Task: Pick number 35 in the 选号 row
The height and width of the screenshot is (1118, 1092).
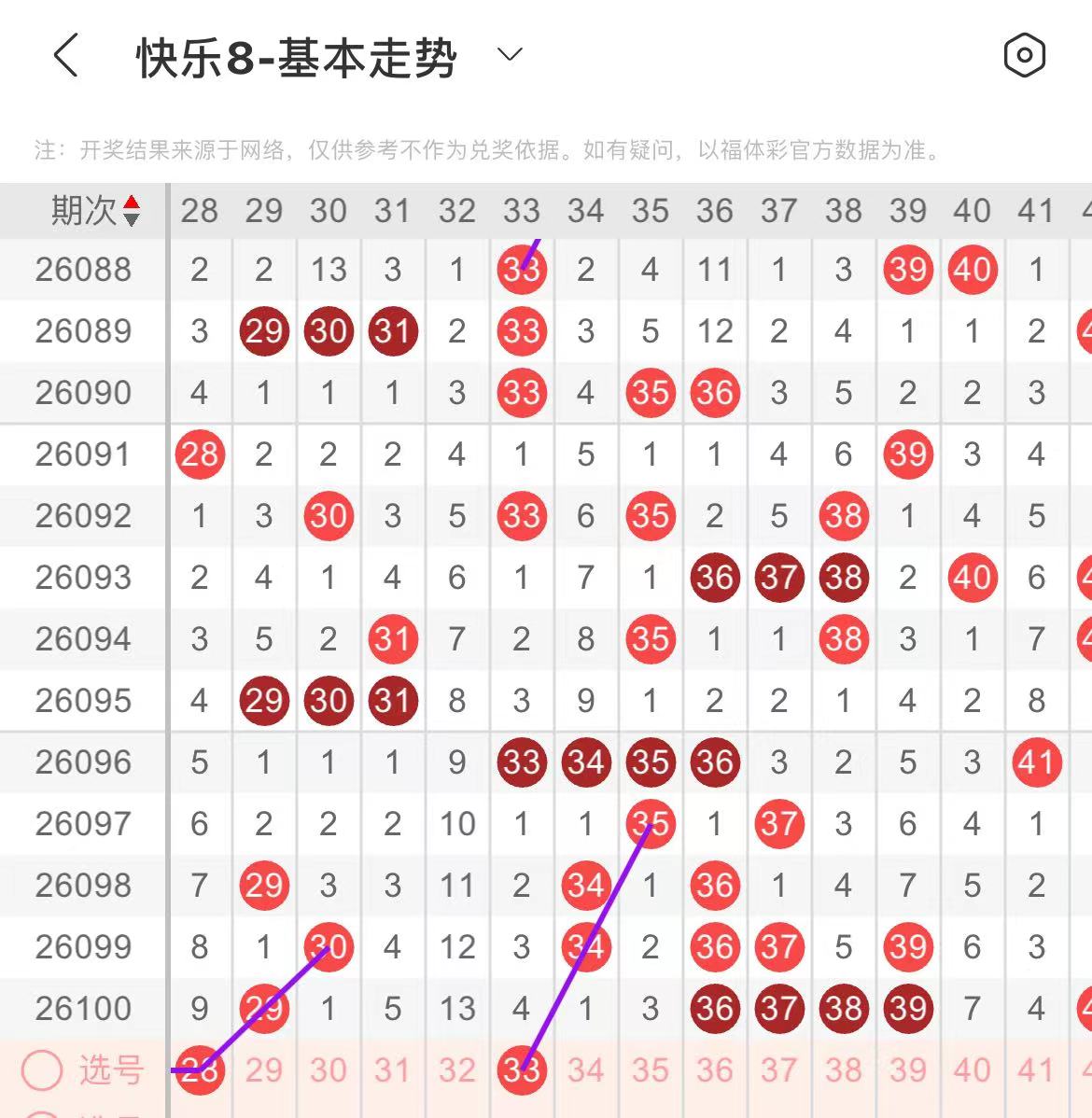Action: pos(651,1070)
